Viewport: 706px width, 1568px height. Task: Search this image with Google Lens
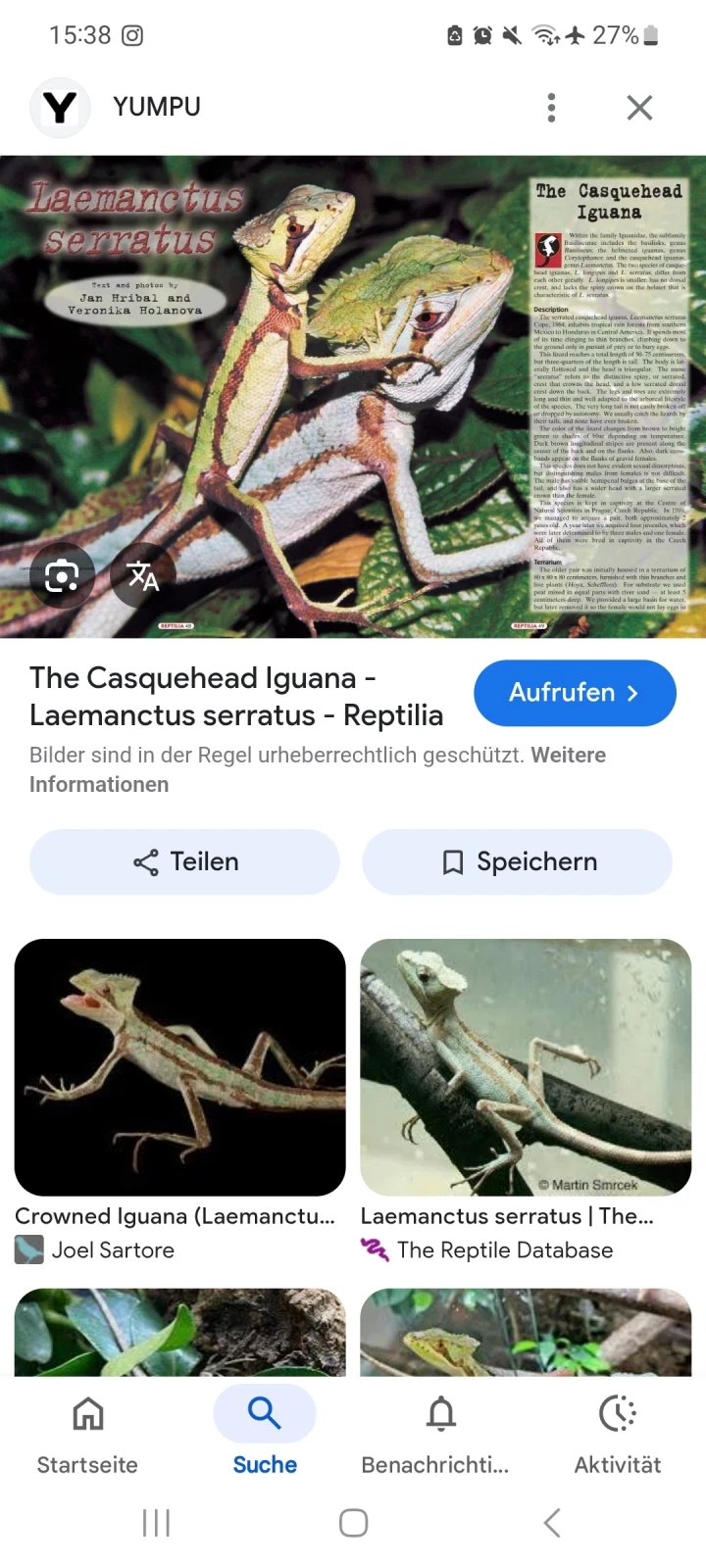tap(61, 575)
